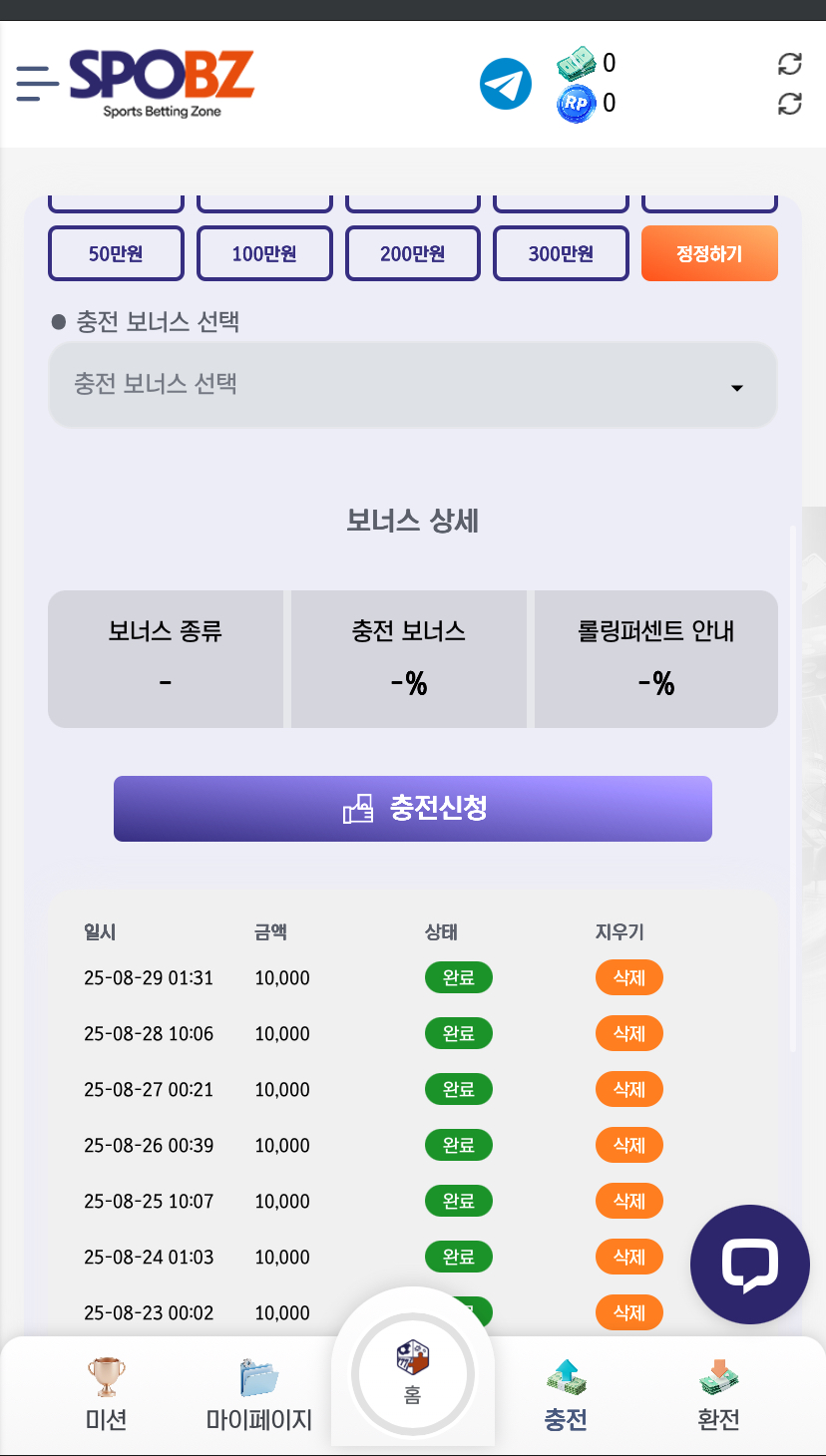Delete the 25-08-29 01:31 record
This screenshot has width=826, height=1456.
pyautogui.click(x=628, y=977)
